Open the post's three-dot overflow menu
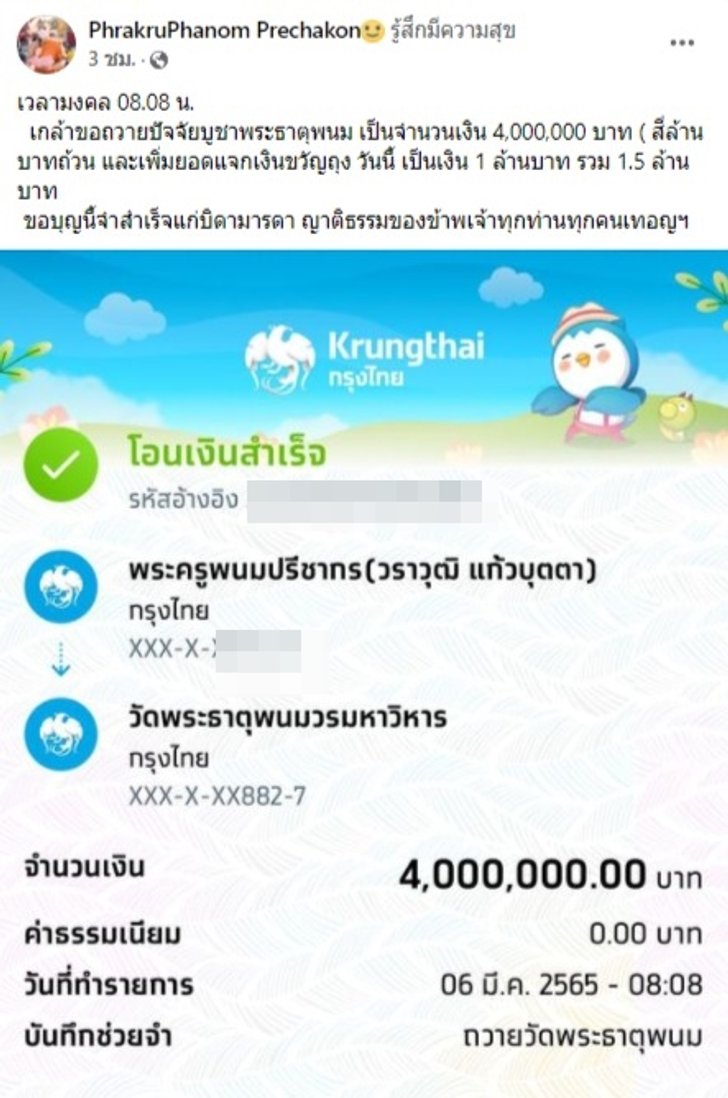 coord(682,44)
